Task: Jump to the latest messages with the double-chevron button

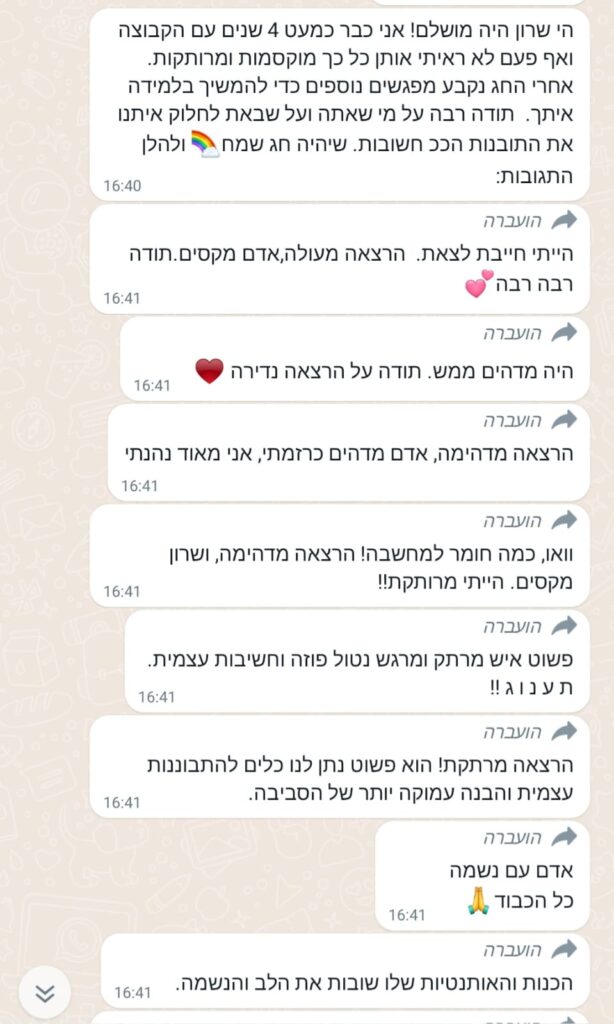Action: [45, 991]
